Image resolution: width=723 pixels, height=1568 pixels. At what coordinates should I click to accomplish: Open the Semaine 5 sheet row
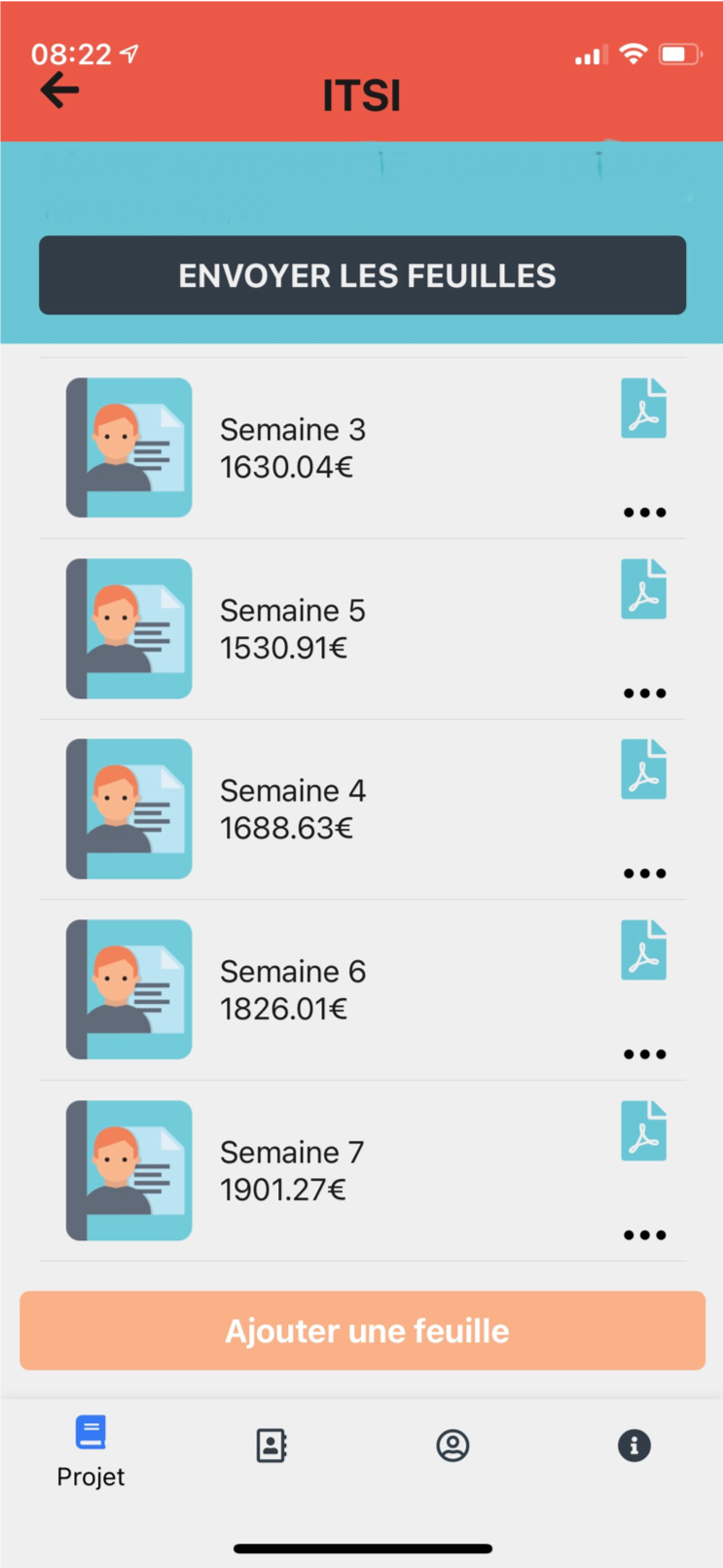pos(362,629)
